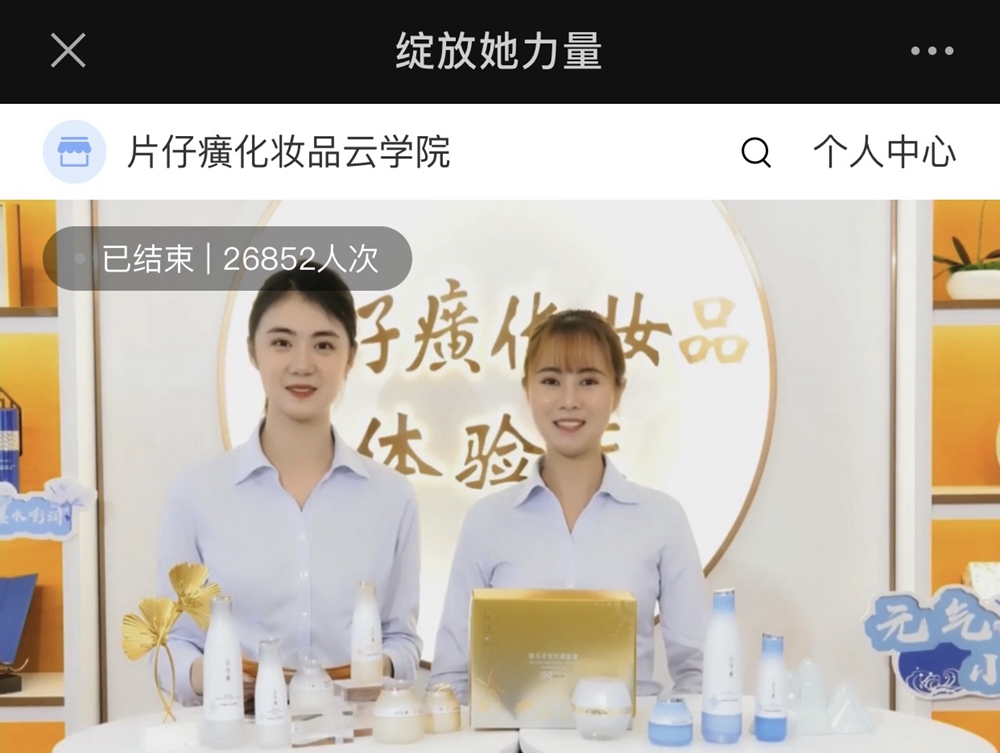The image size is (1000, 753).
Task: Close the 绽放她力量 page
Action: click(x=68, y=50)
